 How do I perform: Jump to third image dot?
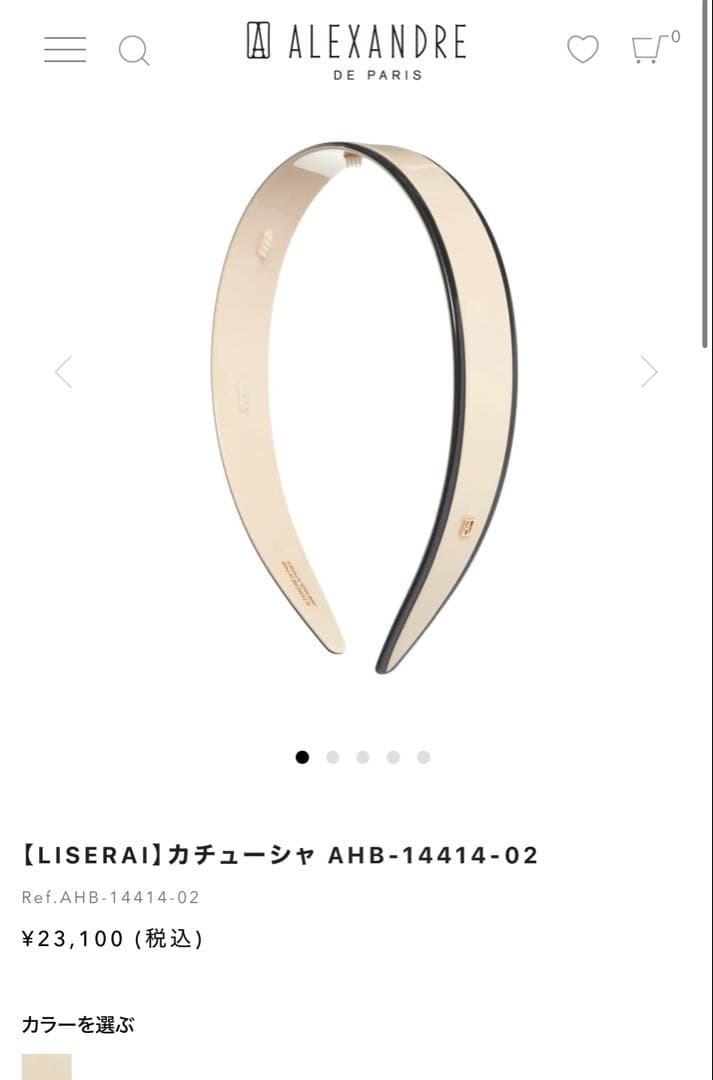[x=363, y=757]
